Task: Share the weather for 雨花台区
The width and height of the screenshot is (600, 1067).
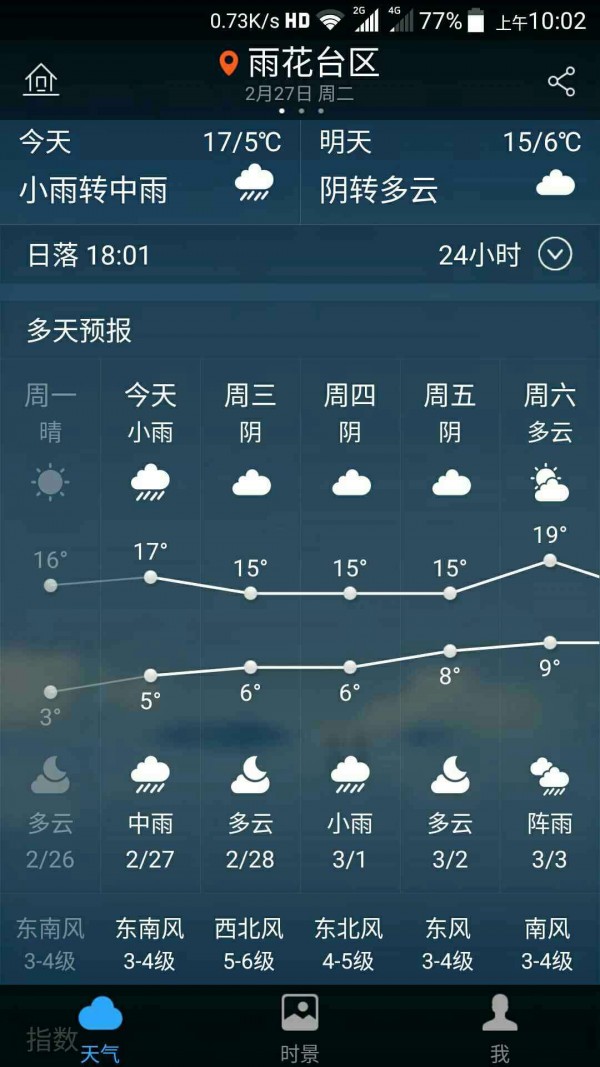Action: pyautogui.click(x=561, y=82)
